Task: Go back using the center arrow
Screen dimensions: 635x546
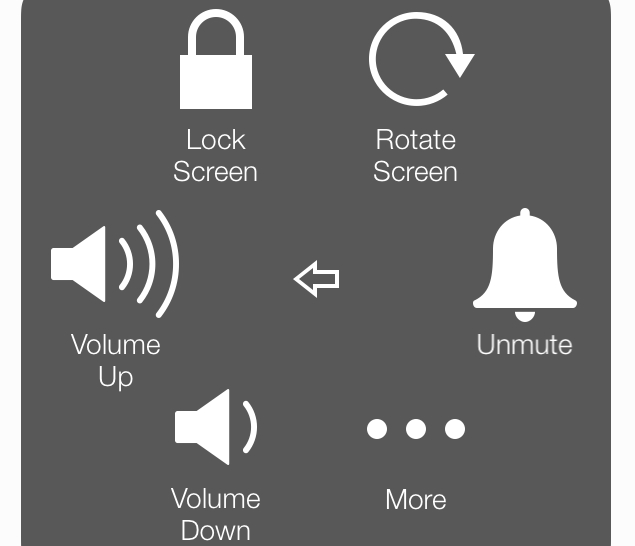Action: [317, 279]
